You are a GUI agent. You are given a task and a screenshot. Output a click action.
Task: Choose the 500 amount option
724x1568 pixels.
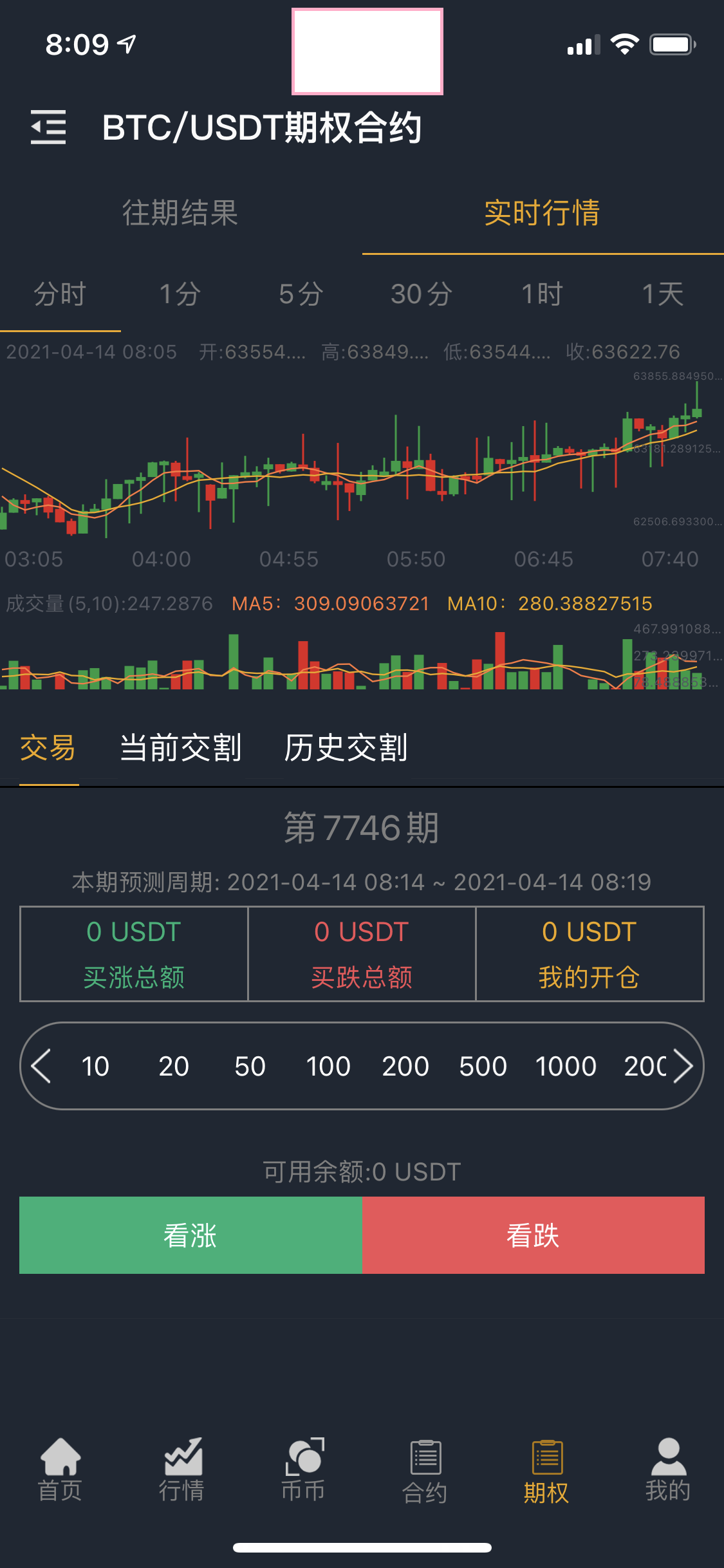(x=483, y=1067)
